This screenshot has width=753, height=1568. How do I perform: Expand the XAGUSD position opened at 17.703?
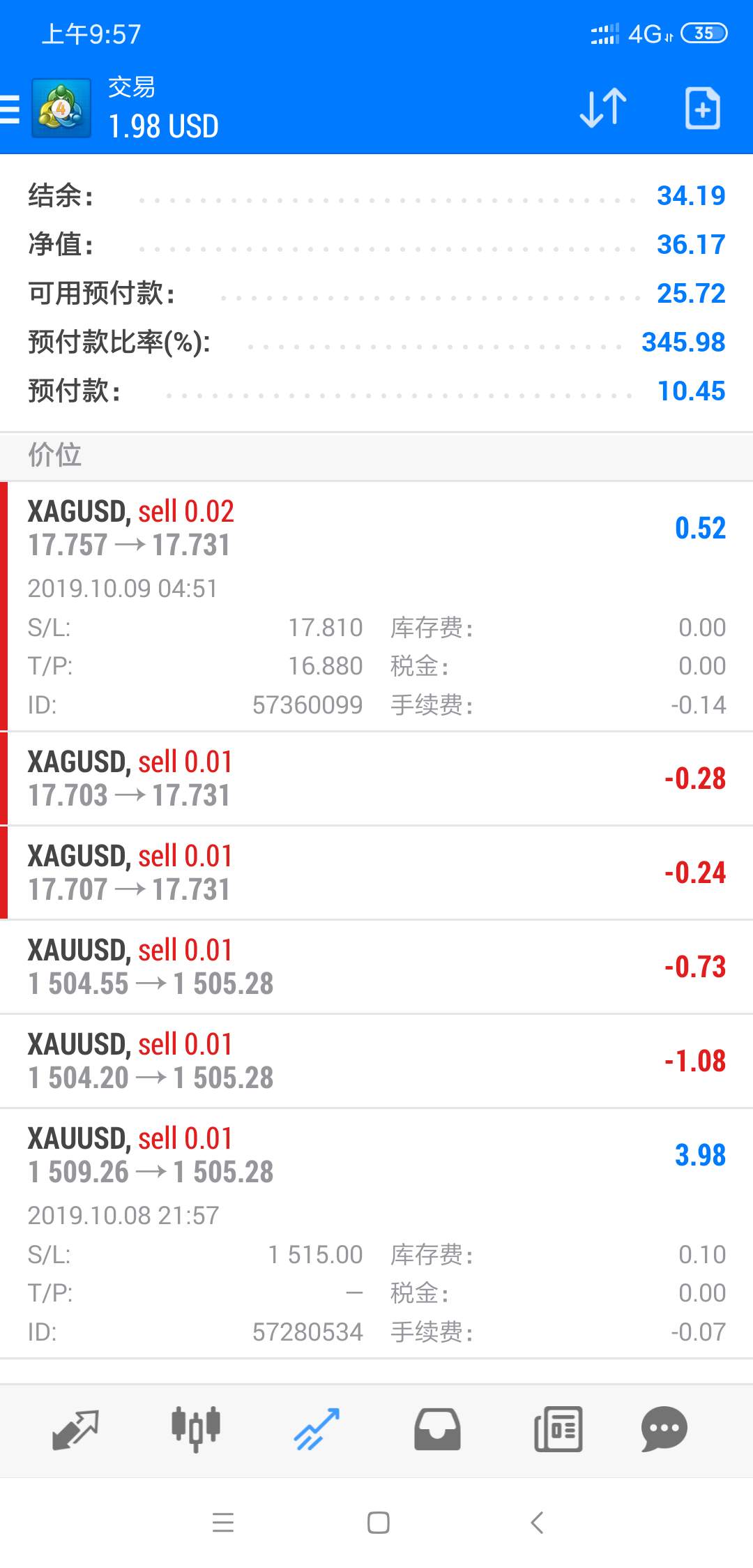(x=376, y=778)
